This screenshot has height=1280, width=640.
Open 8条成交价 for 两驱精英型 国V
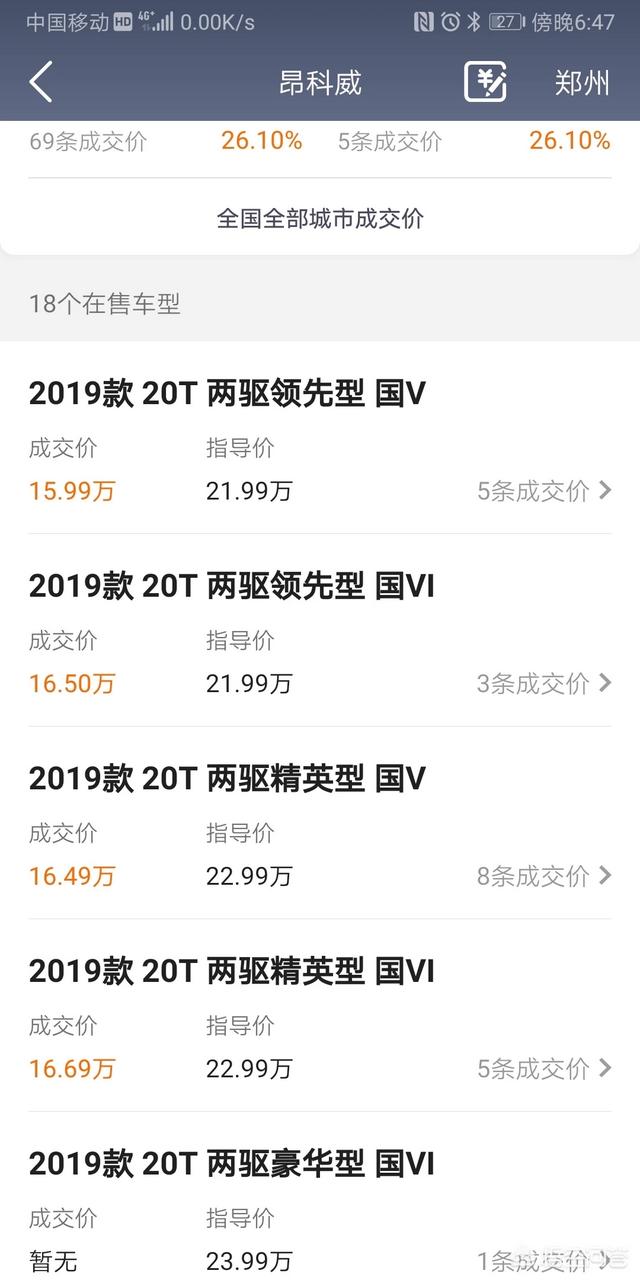click(544, 877)
